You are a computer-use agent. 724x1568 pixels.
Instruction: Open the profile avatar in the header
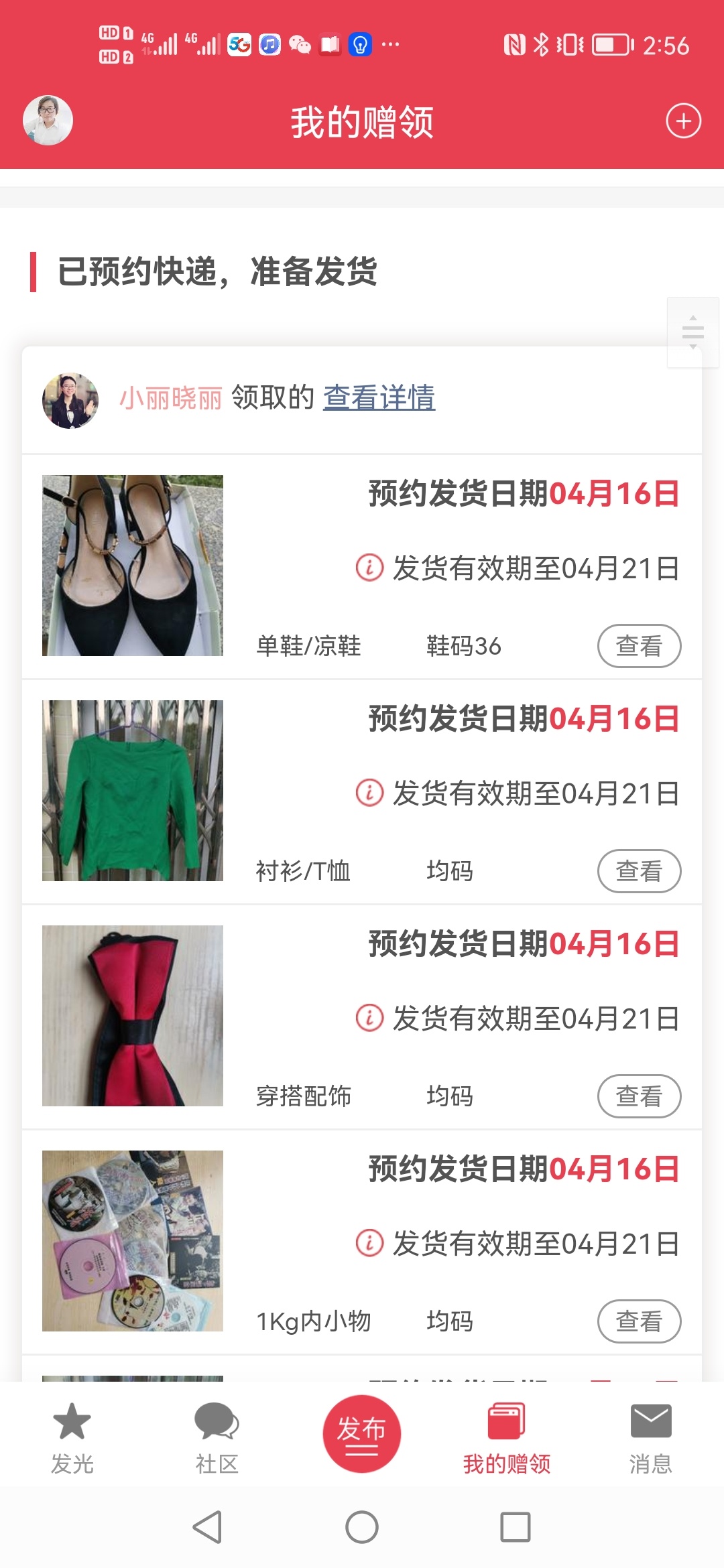click(x=48, y=121)
